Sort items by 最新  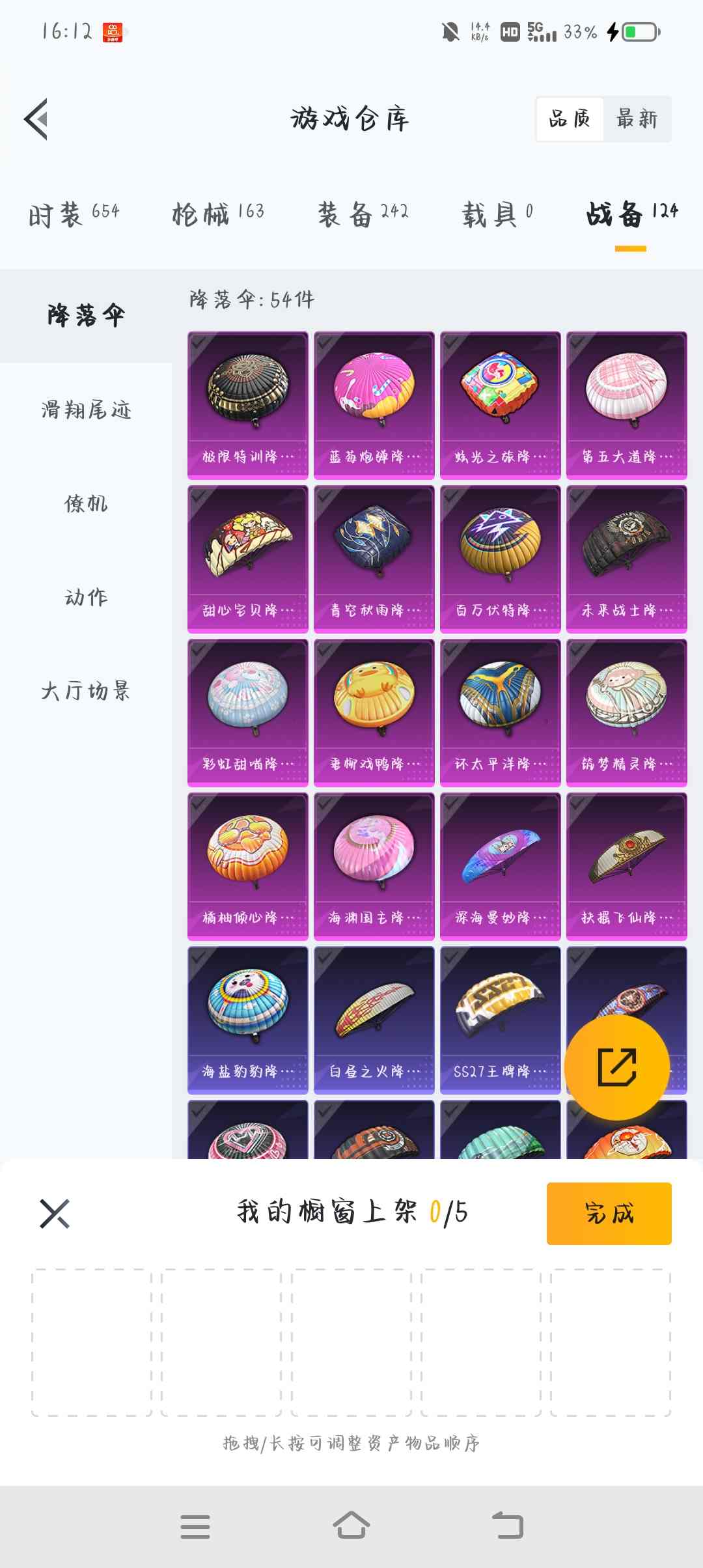[637, 119]
